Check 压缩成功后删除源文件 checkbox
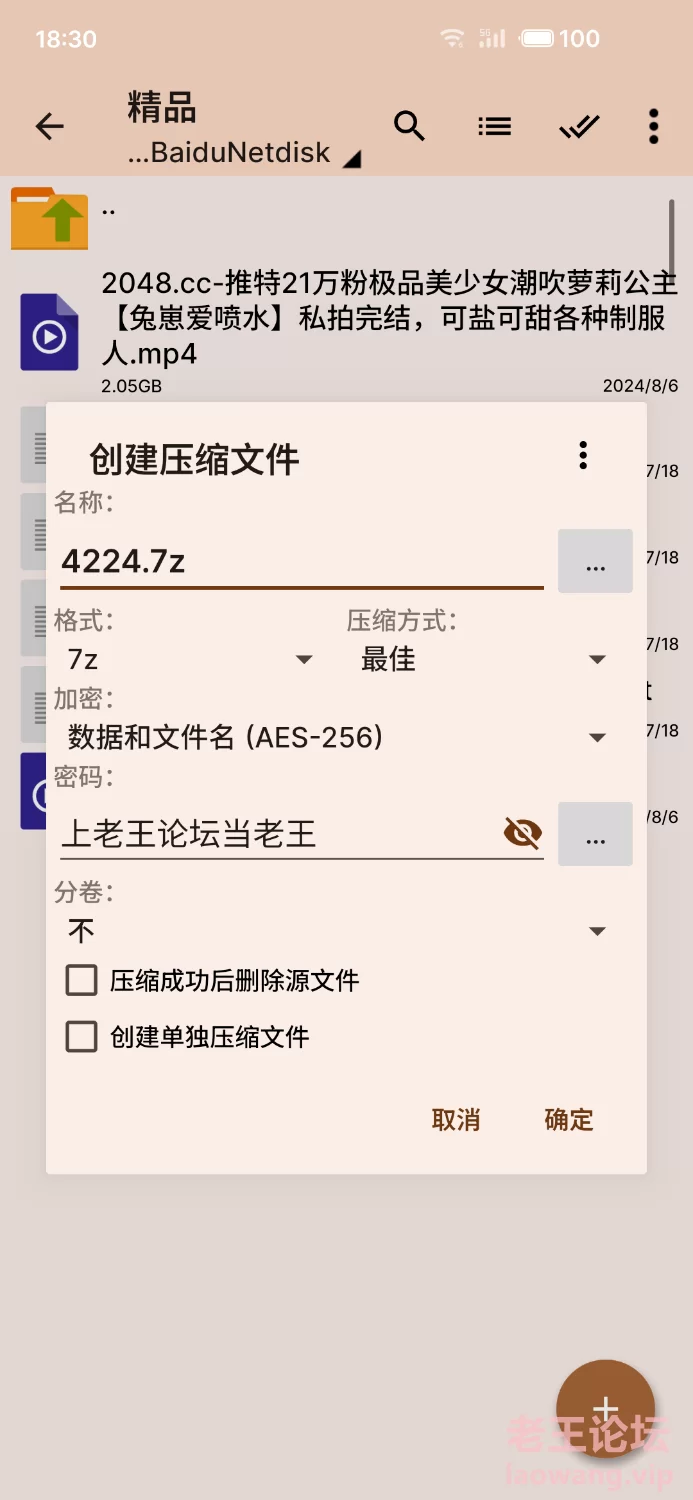 (x=82, y=980)
